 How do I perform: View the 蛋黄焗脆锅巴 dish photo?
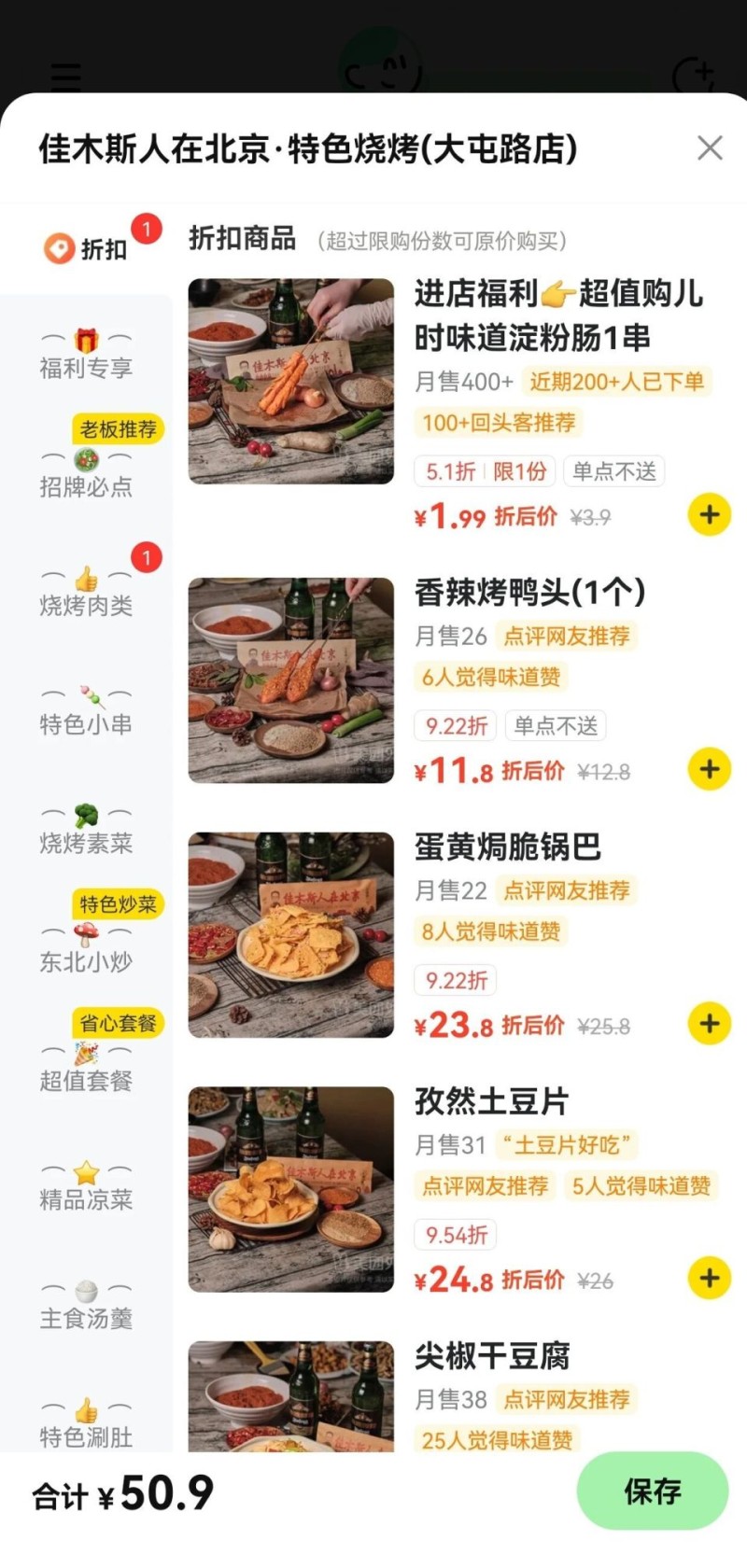[x=291, y=935]
